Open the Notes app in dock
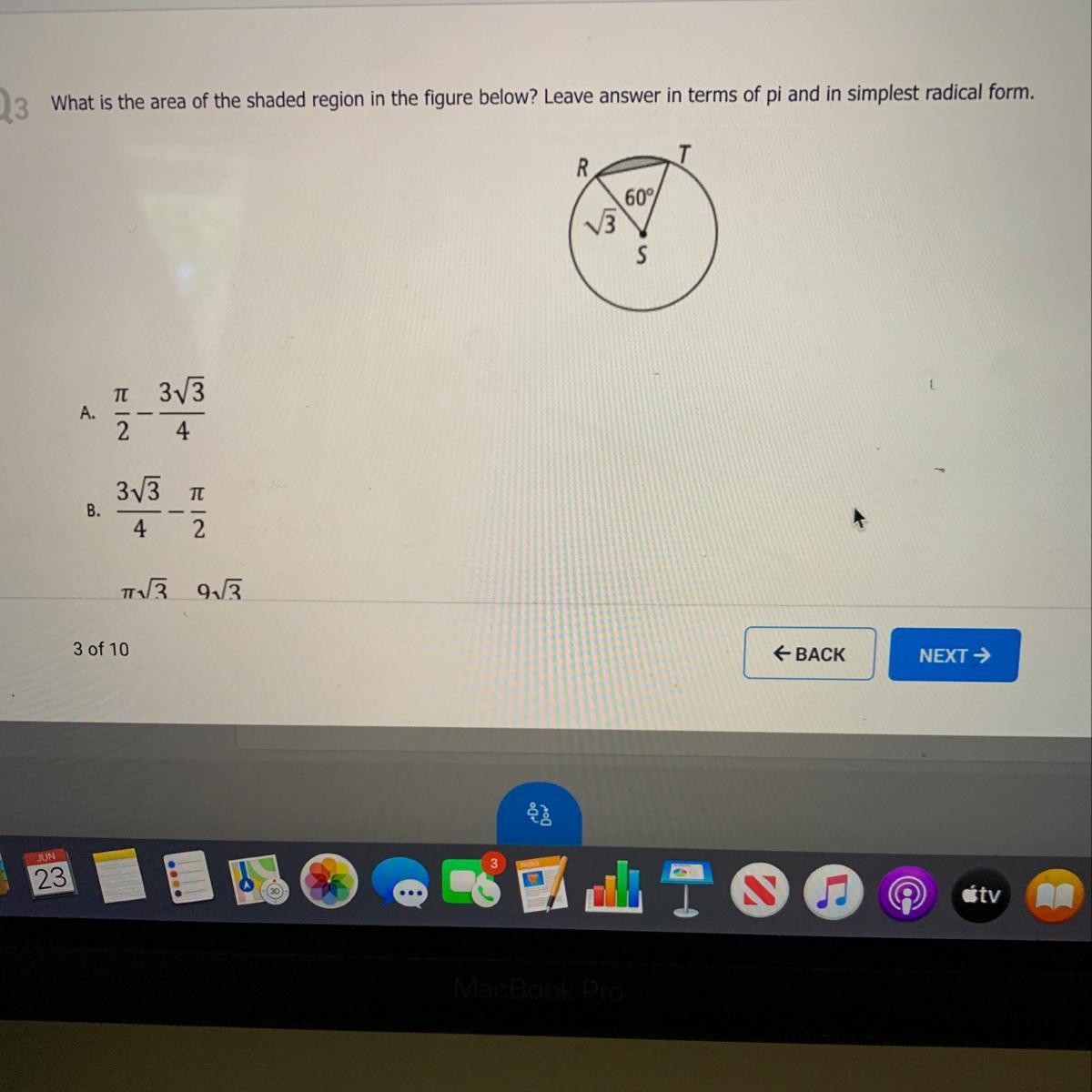The height and width of the screenshot is (1092, 1092). 119,875
